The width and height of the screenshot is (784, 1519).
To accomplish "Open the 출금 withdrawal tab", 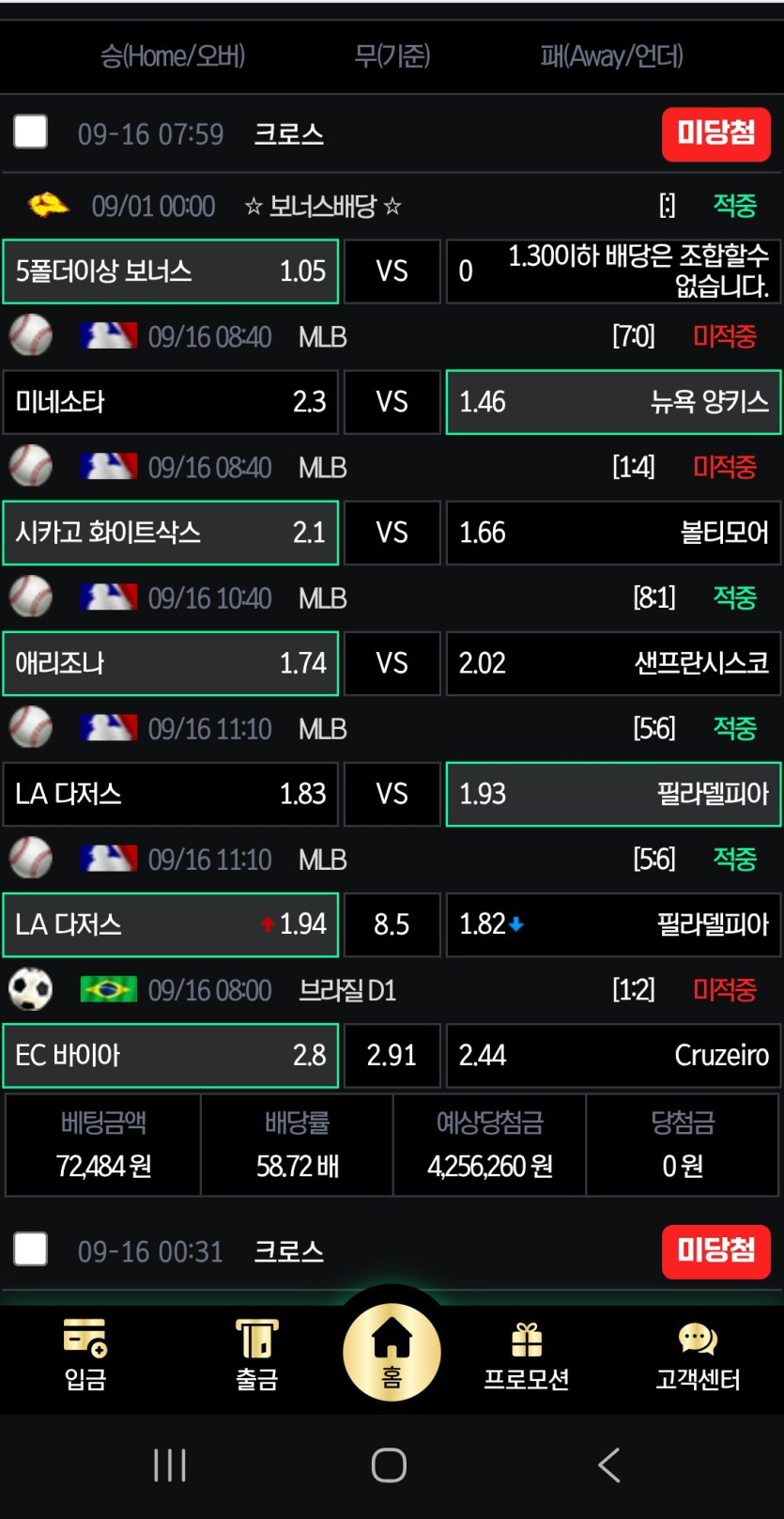I will tap(256, 1355).
